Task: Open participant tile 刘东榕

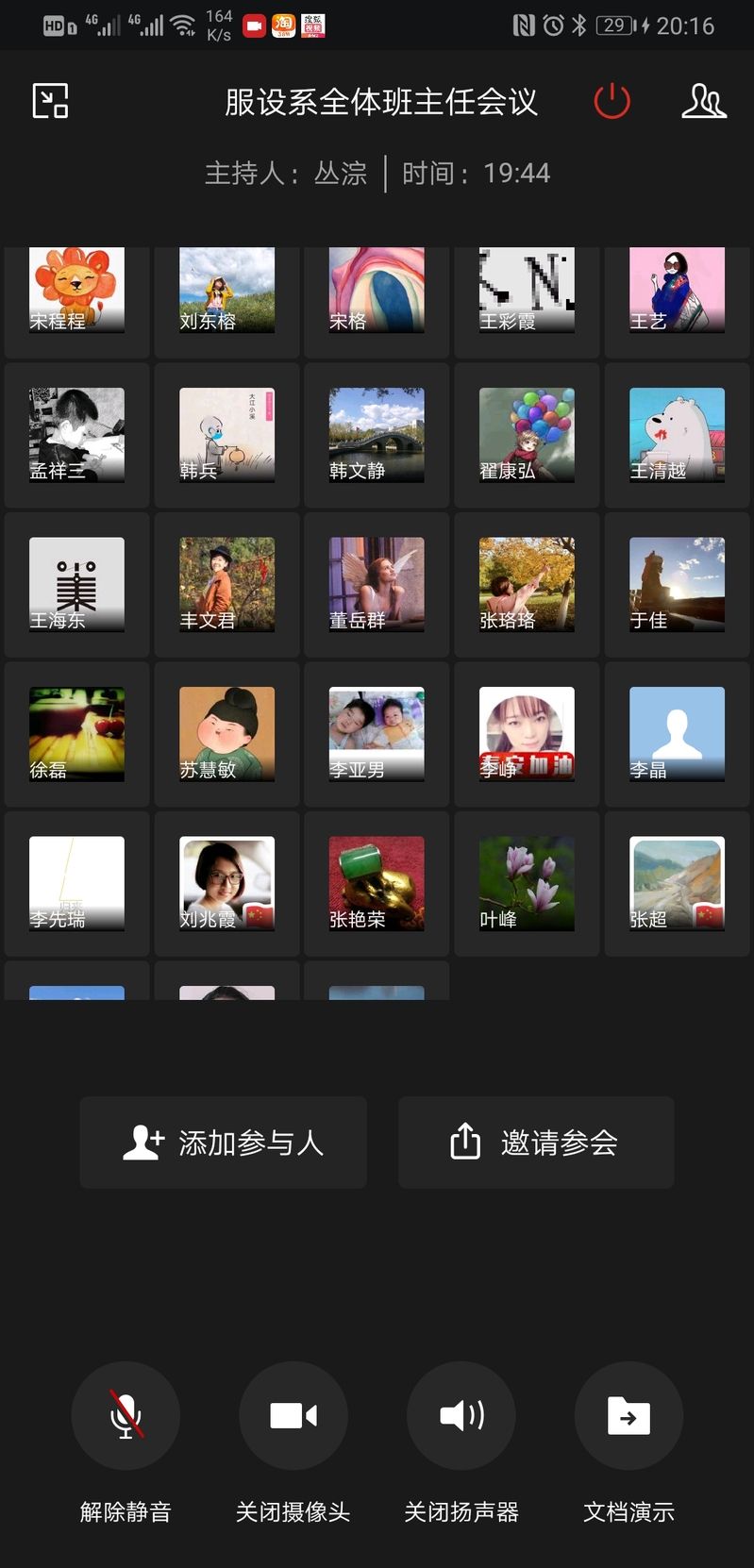Action: [226, 291]
